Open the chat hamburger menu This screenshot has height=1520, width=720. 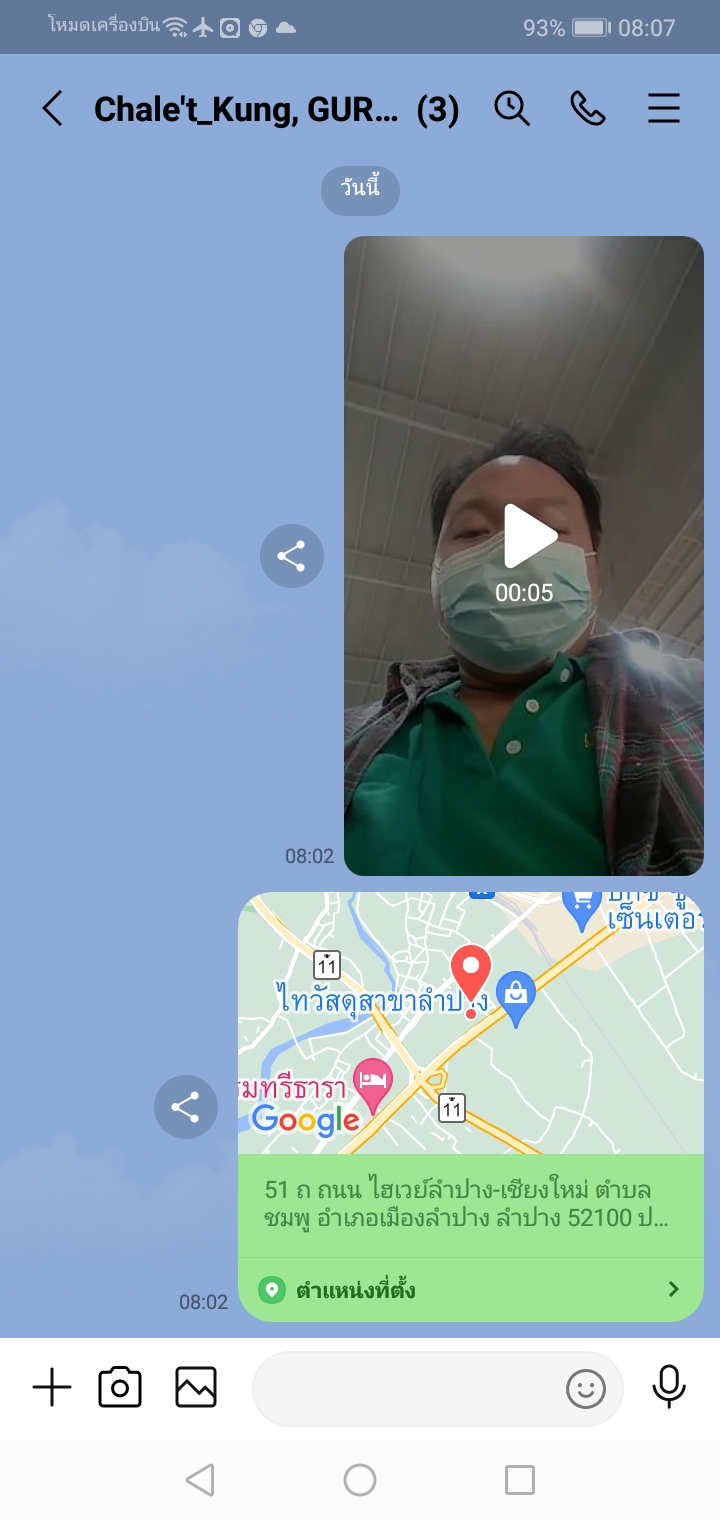(x=664, y=108)
